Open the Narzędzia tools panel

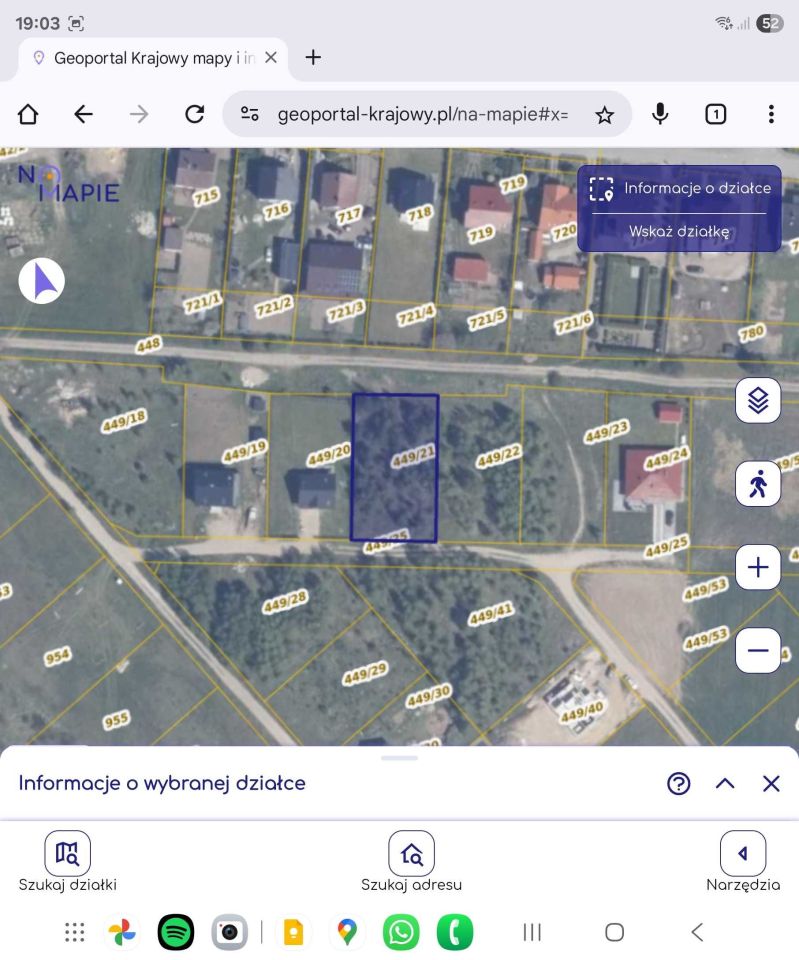[x=742, y=852]
